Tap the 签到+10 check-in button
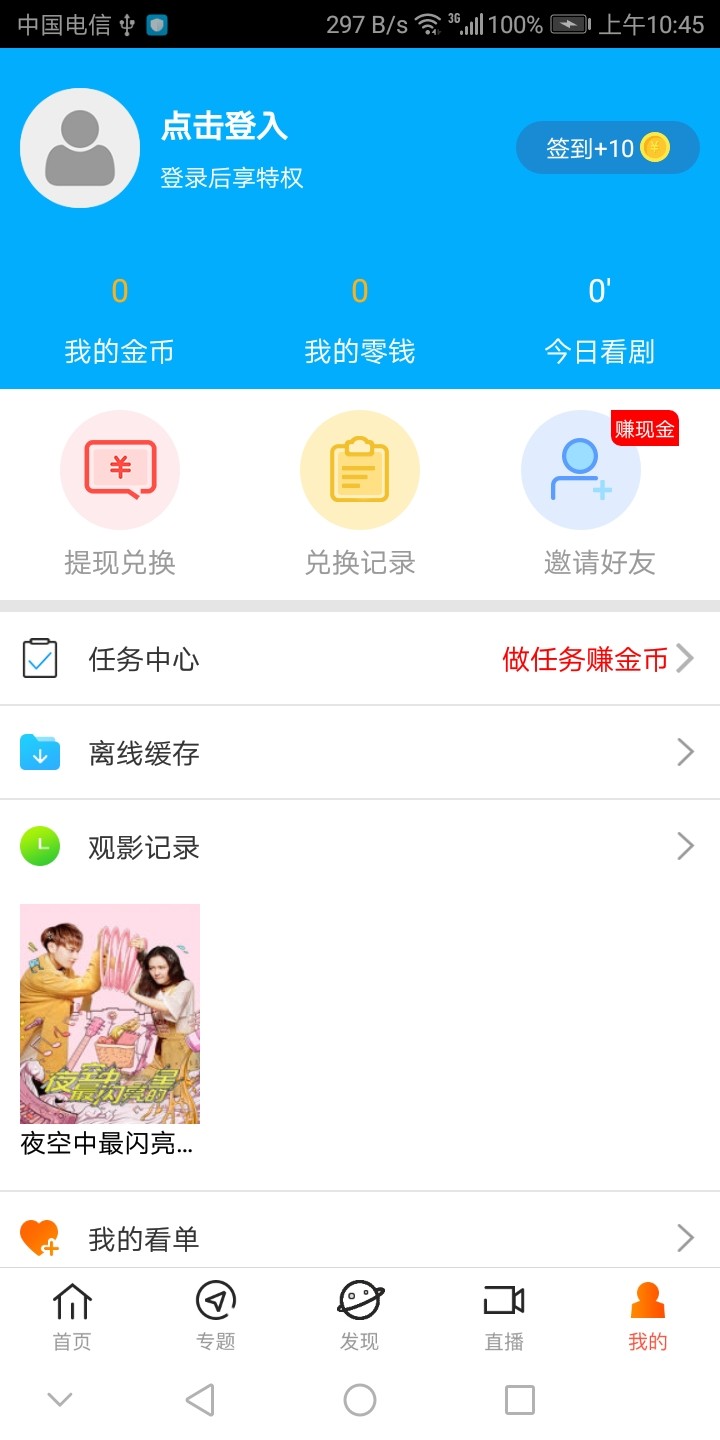Screen dimensions: 720x1440 [x=606, y=146]
